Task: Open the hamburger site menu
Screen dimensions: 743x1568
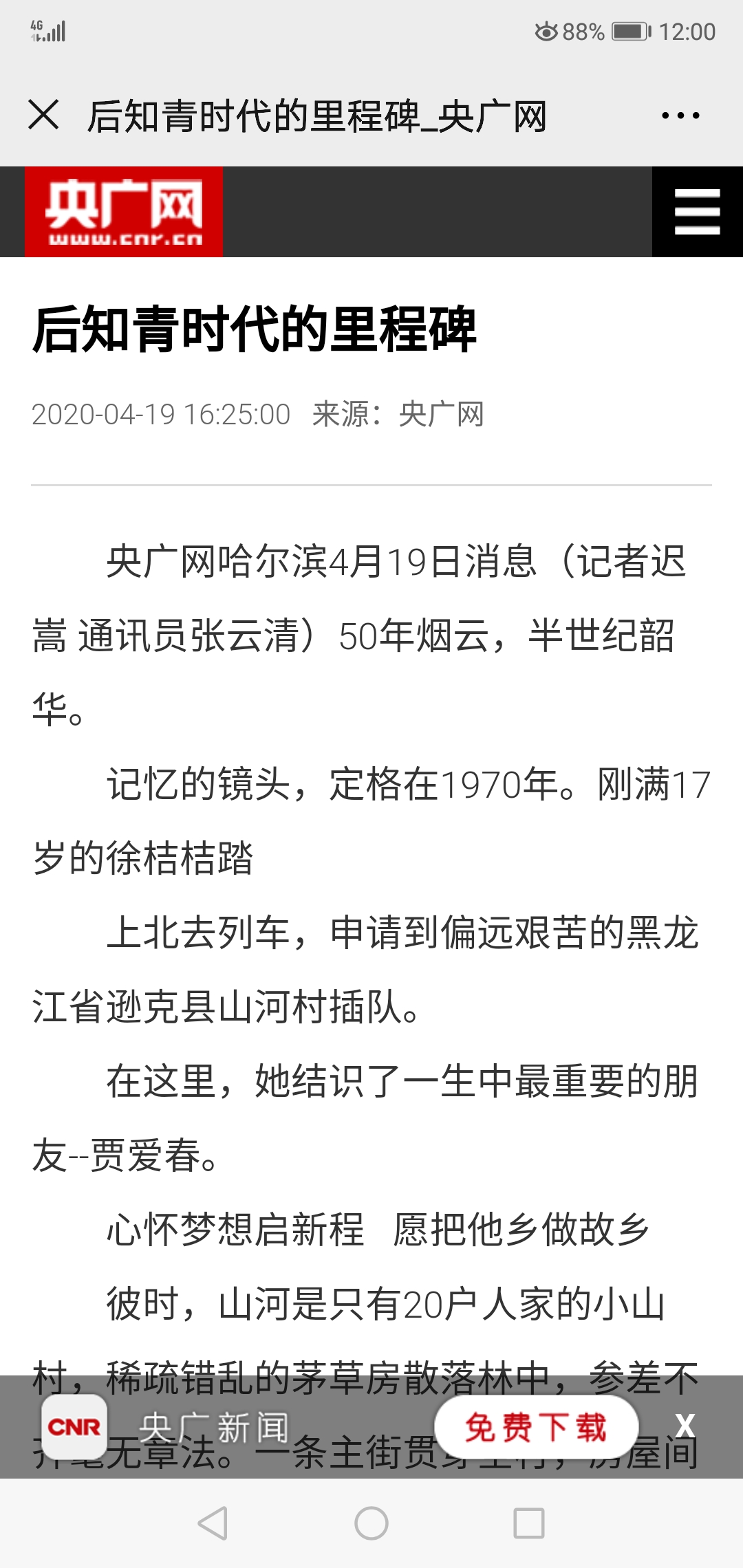Action: pyautogui.click(x=697, y=212)
